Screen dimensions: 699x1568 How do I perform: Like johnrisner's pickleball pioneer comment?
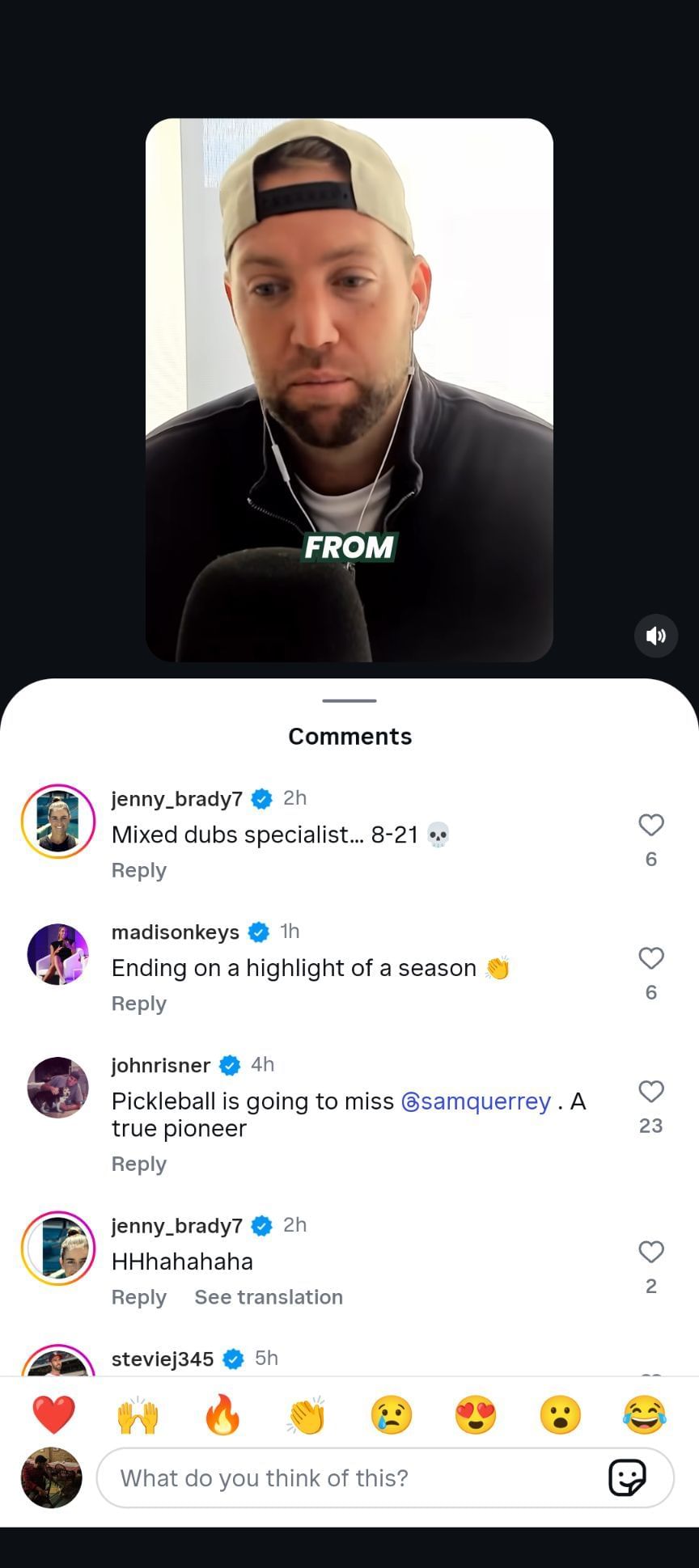click(x=650, y=1092)
